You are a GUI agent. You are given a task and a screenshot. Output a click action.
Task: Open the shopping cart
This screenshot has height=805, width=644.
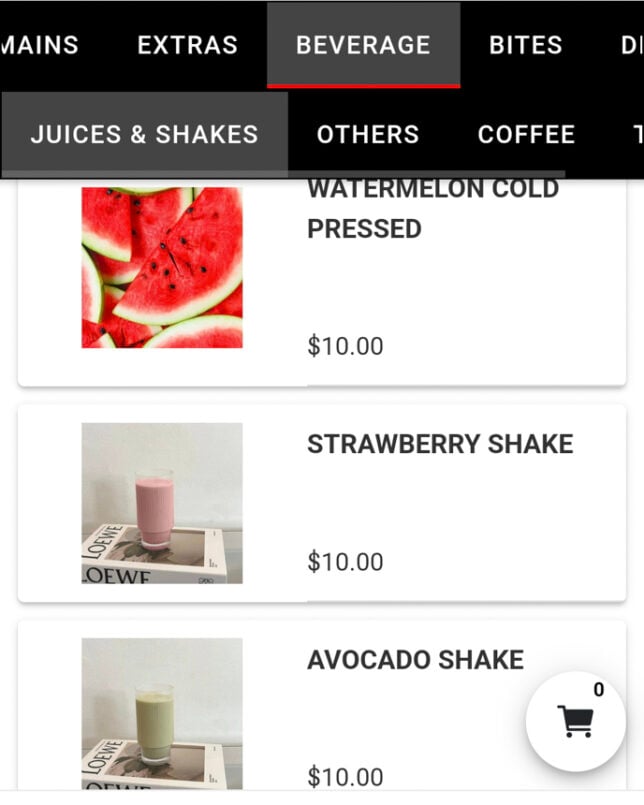tap(575, 721)
